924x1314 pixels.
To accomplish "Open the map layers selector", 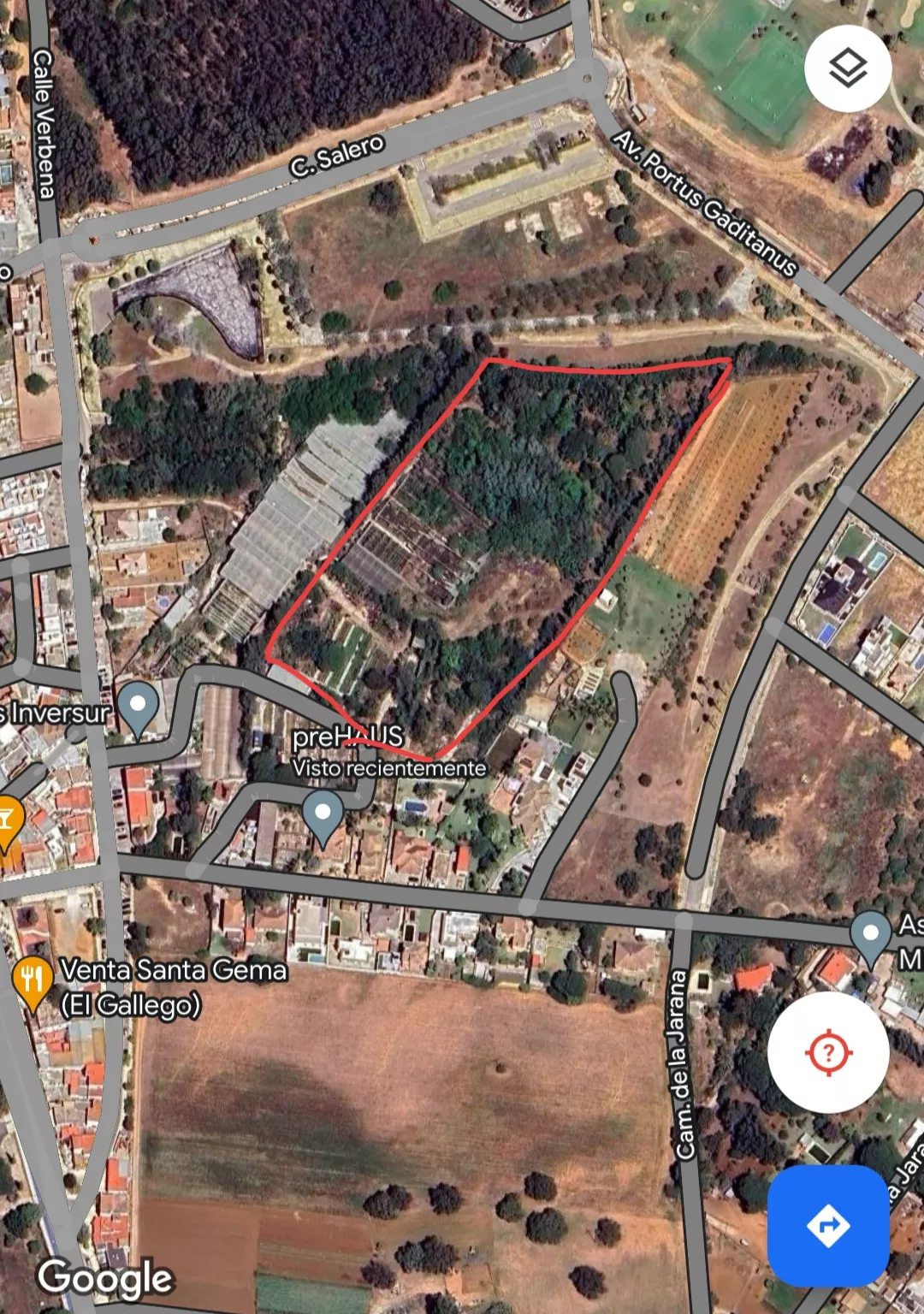I will pos(847,68).
